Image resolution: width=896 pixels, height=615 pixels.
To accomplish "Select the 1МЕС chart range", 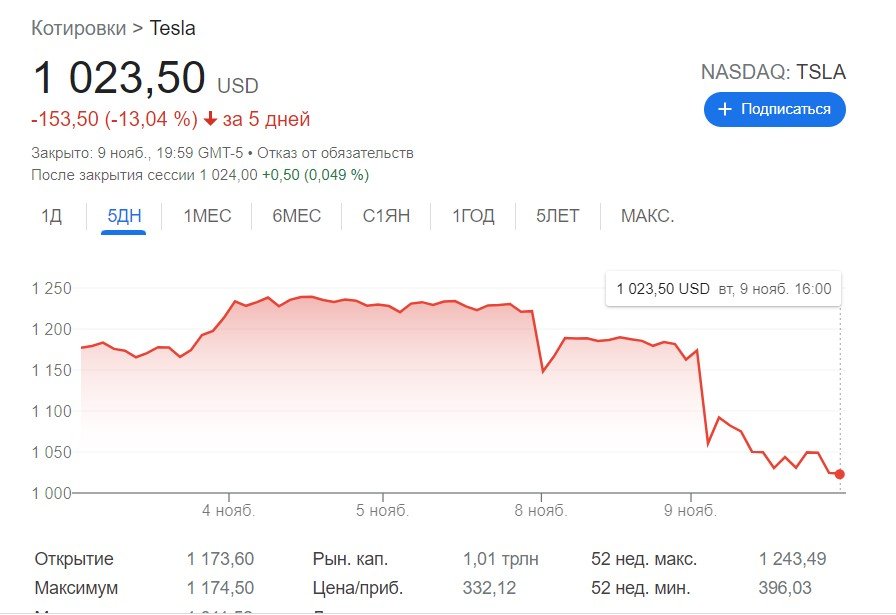I will click(207, 216).
